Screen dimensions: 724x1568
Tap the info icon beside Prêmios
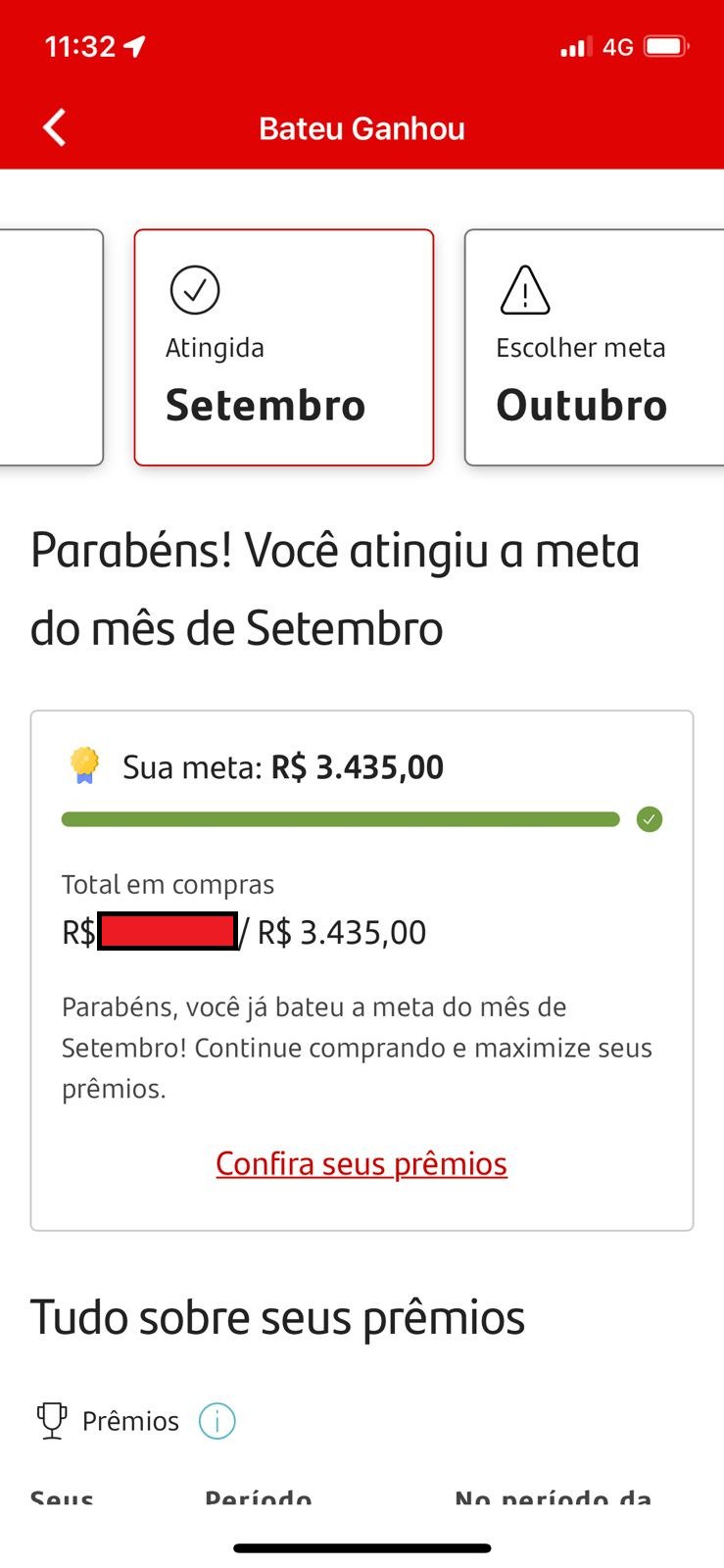(217, 1420)
